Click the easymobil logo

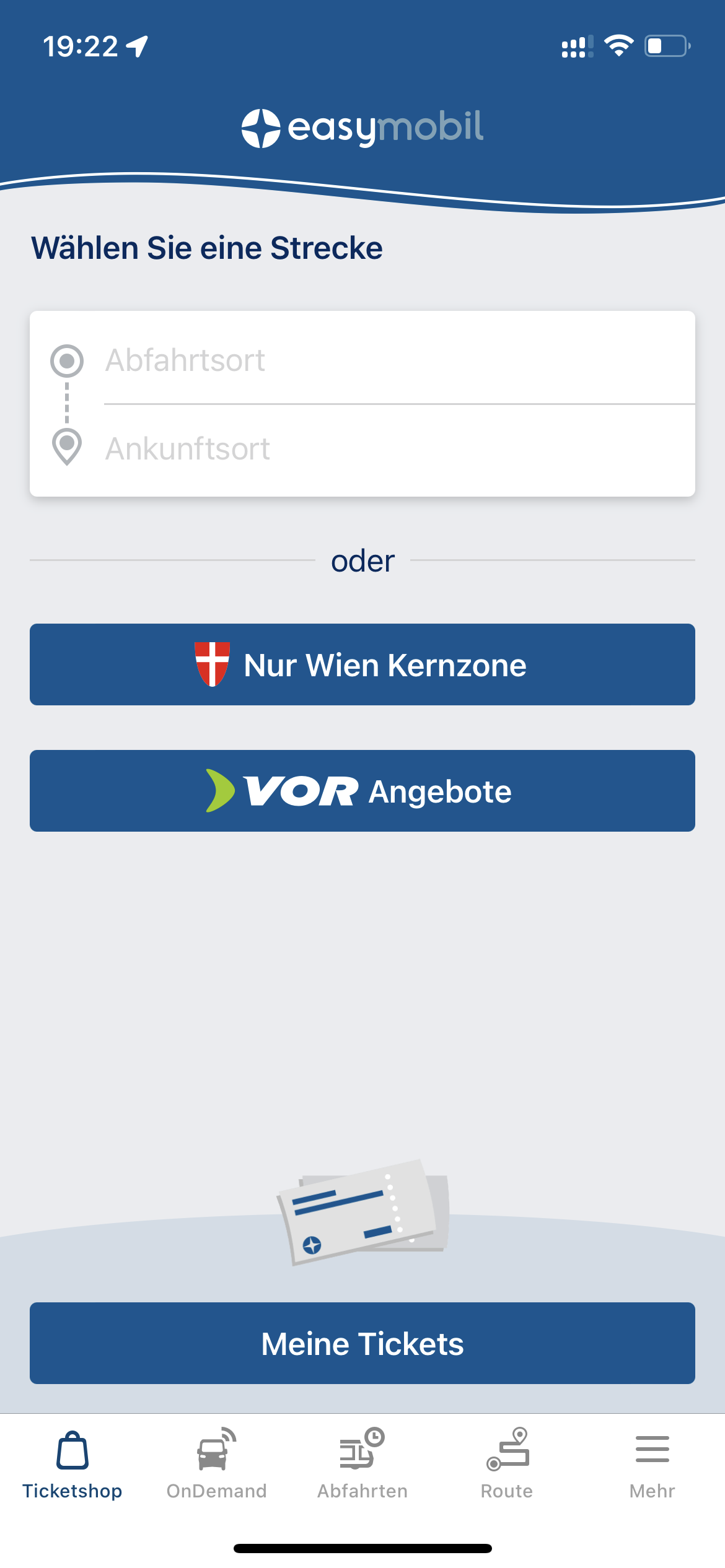pyautogui.click(x=362, y=128)
